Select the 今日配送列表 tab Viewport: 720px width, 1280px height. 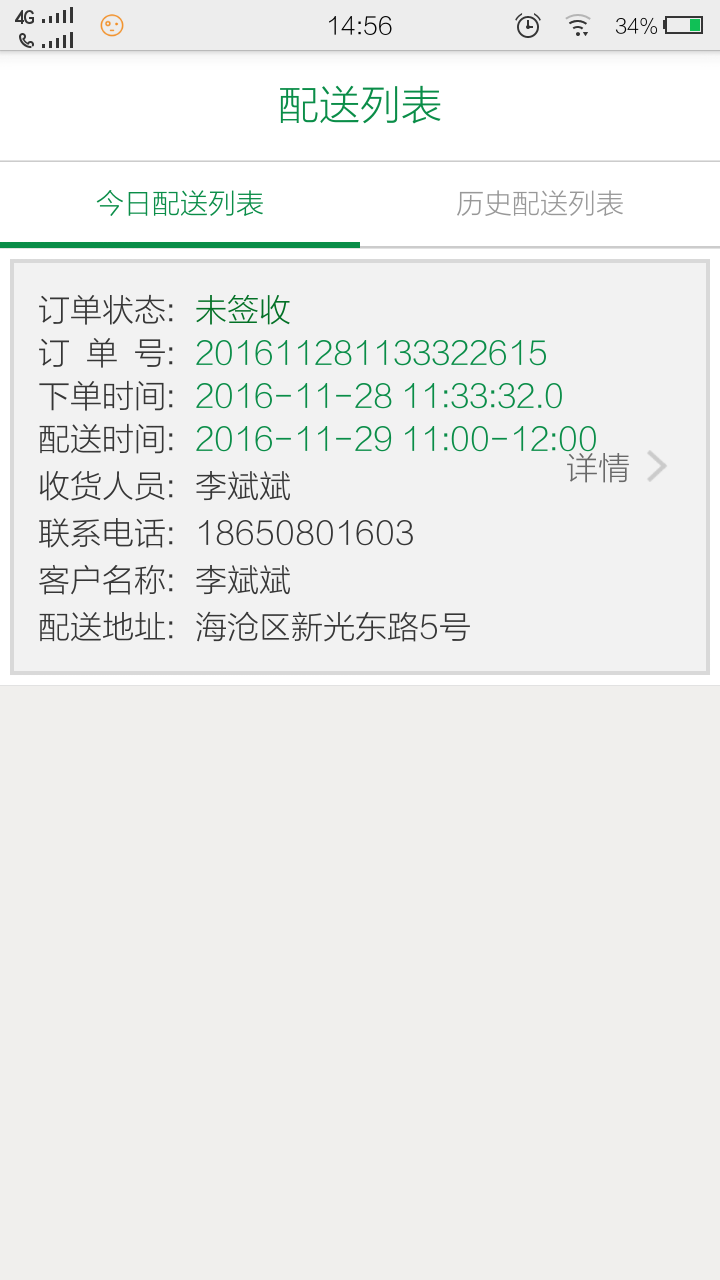(x=180, y=204)
